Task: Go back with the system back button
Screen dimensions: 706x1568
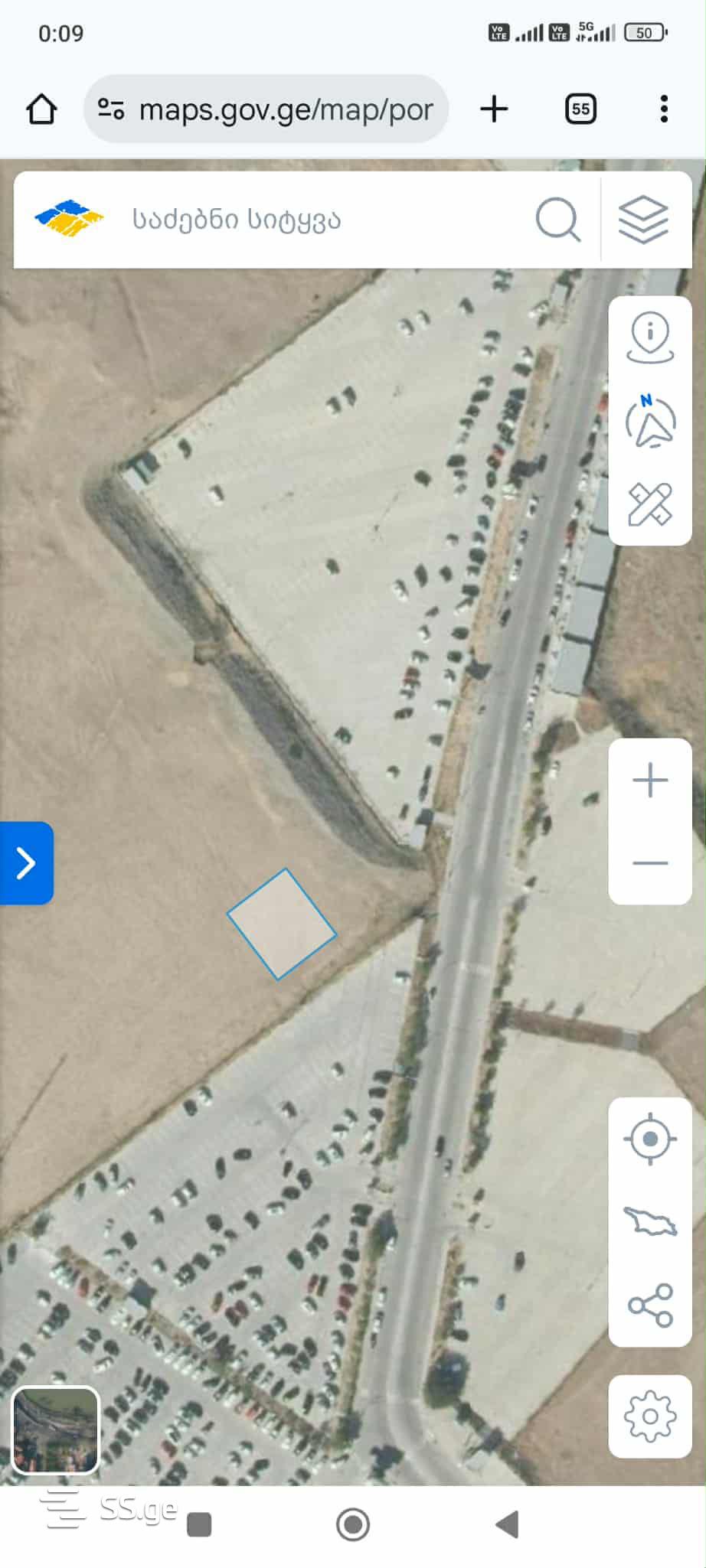Action: (x=507, y=1524)
